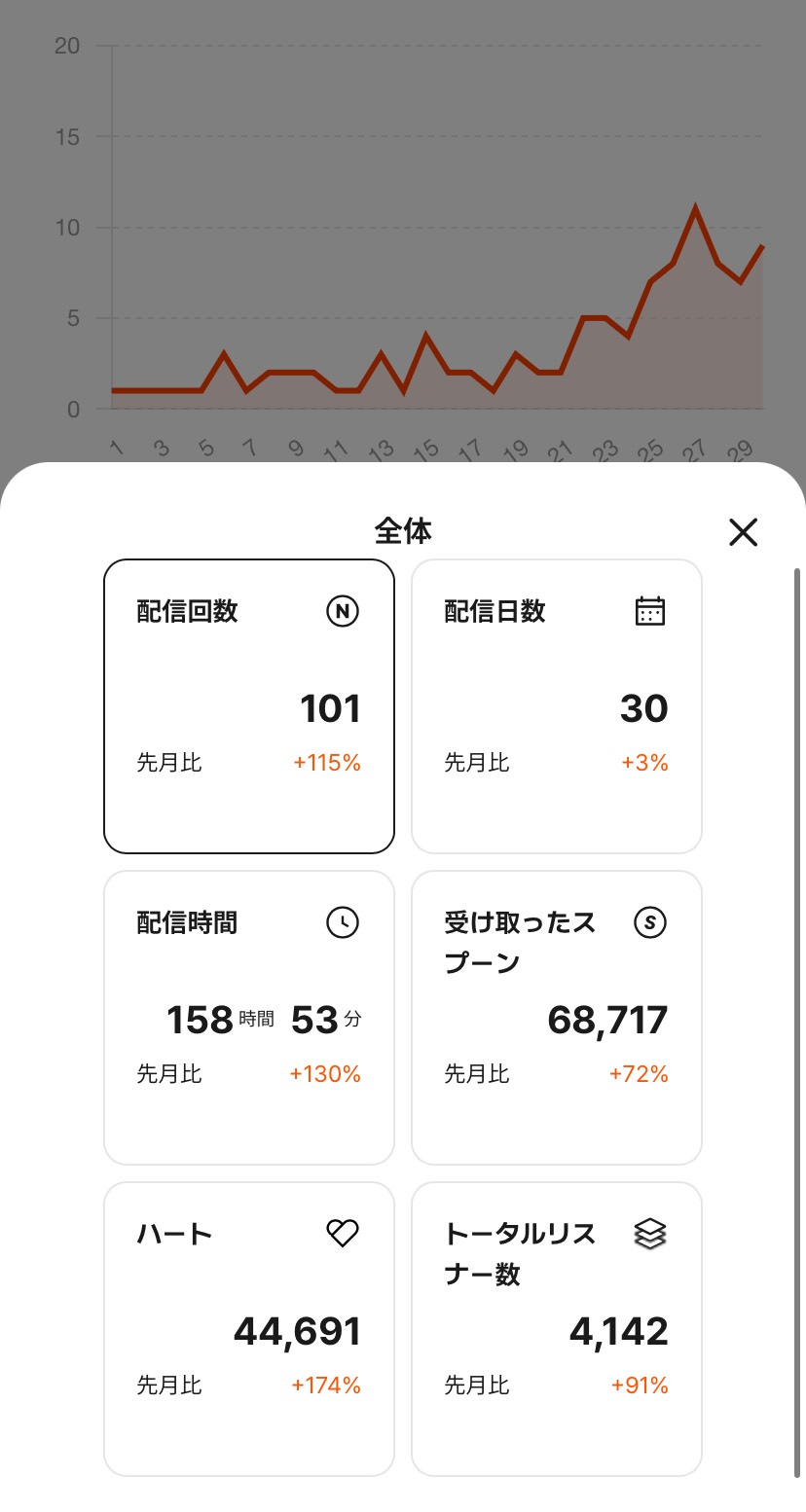Select the 配信回数 card

click(249, 706)
